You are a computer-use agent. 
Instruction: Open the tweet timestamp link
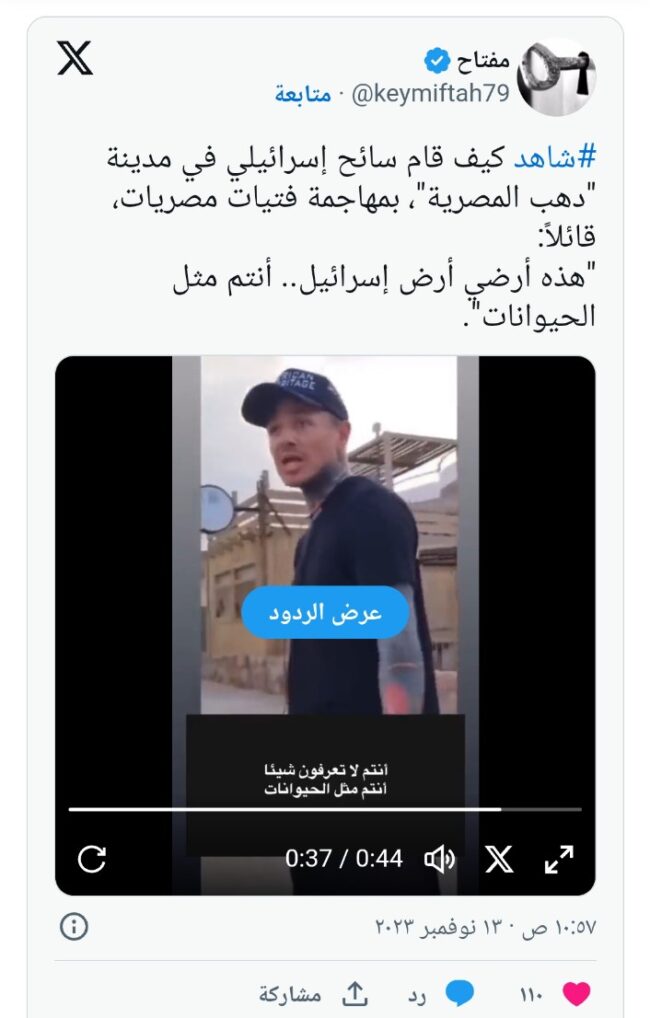tap(485, 927)
